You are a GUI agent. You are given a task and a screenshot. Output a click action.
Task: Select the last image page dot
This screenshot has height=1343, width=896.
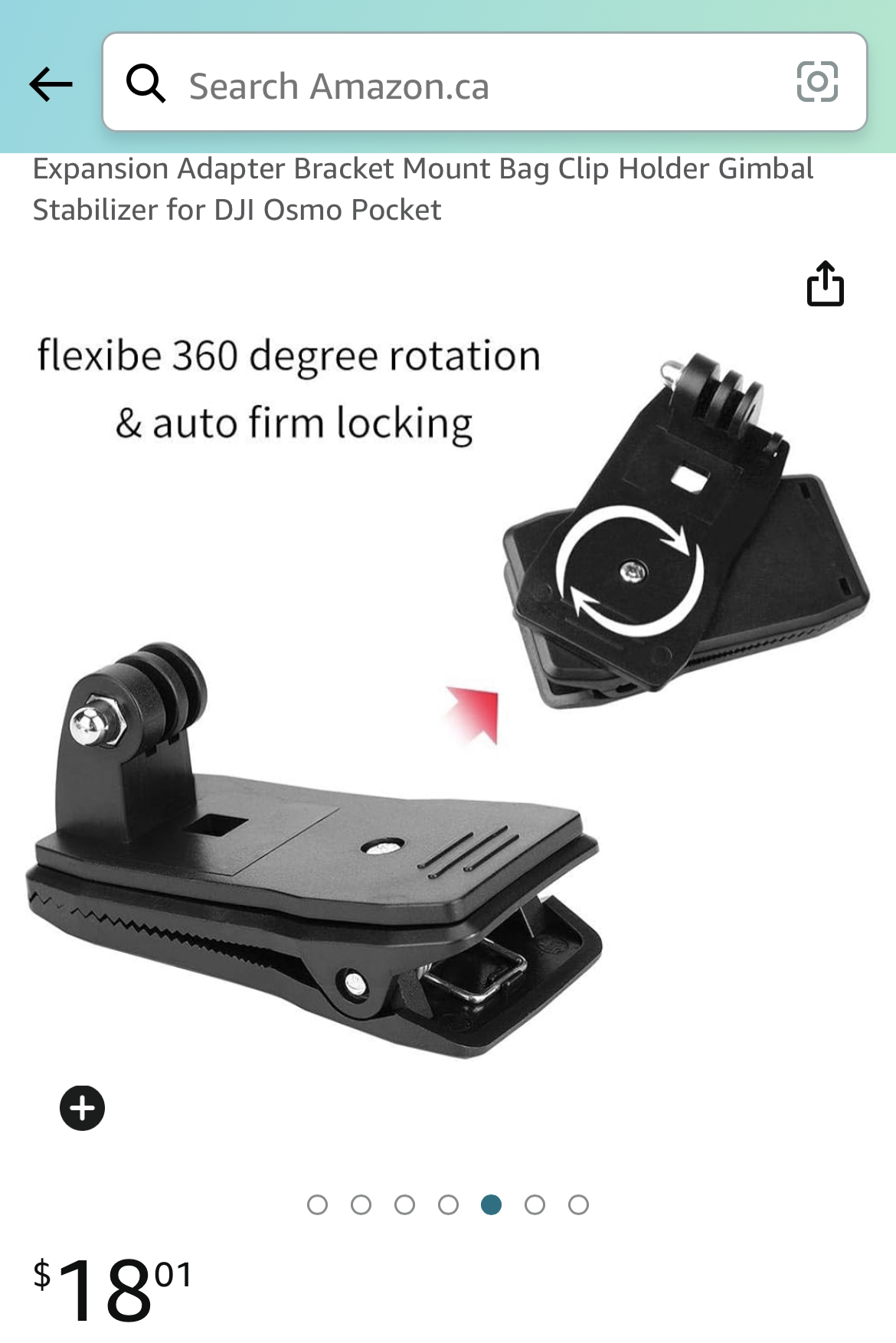pos(579,1204)
